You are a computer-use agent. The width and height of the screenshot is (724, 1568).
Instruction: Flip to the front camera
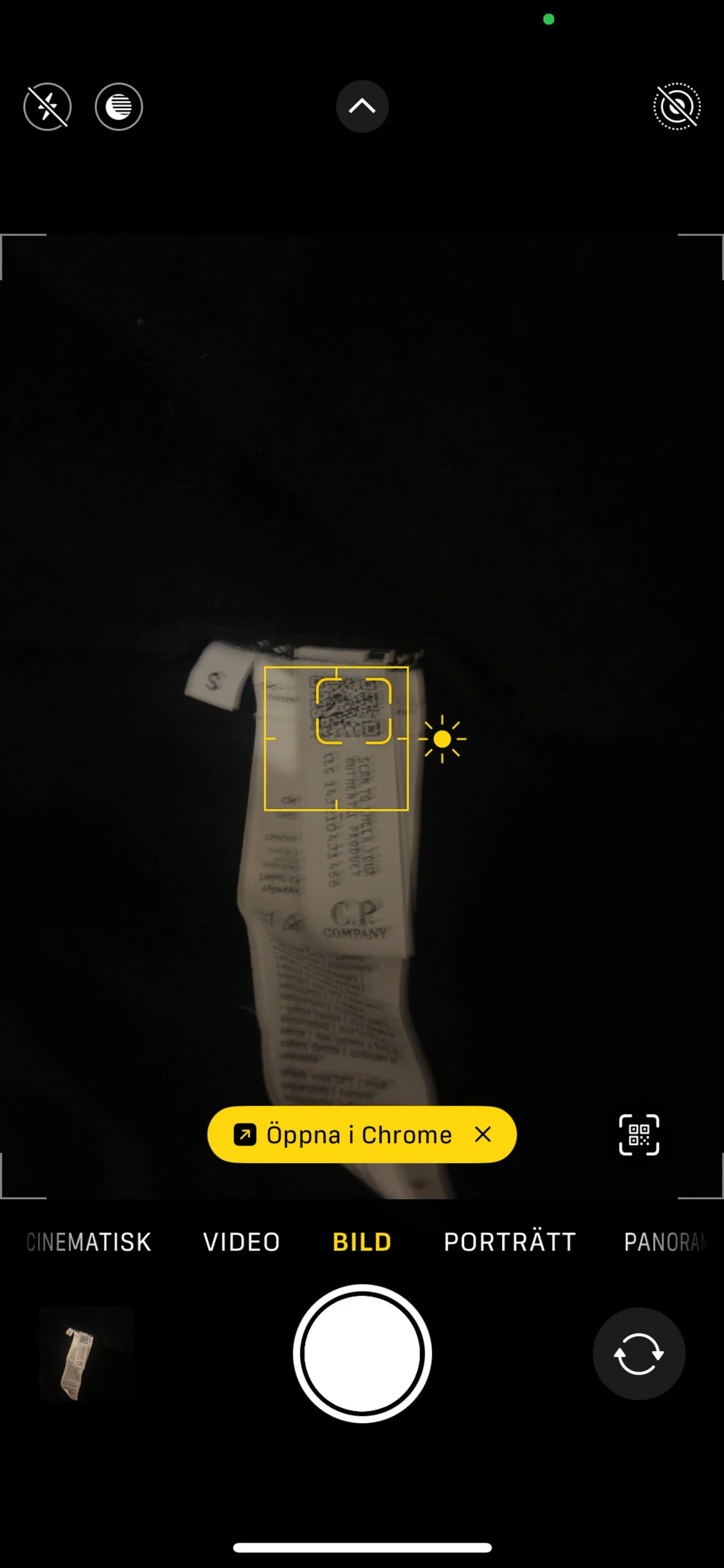pos(639,1354)
